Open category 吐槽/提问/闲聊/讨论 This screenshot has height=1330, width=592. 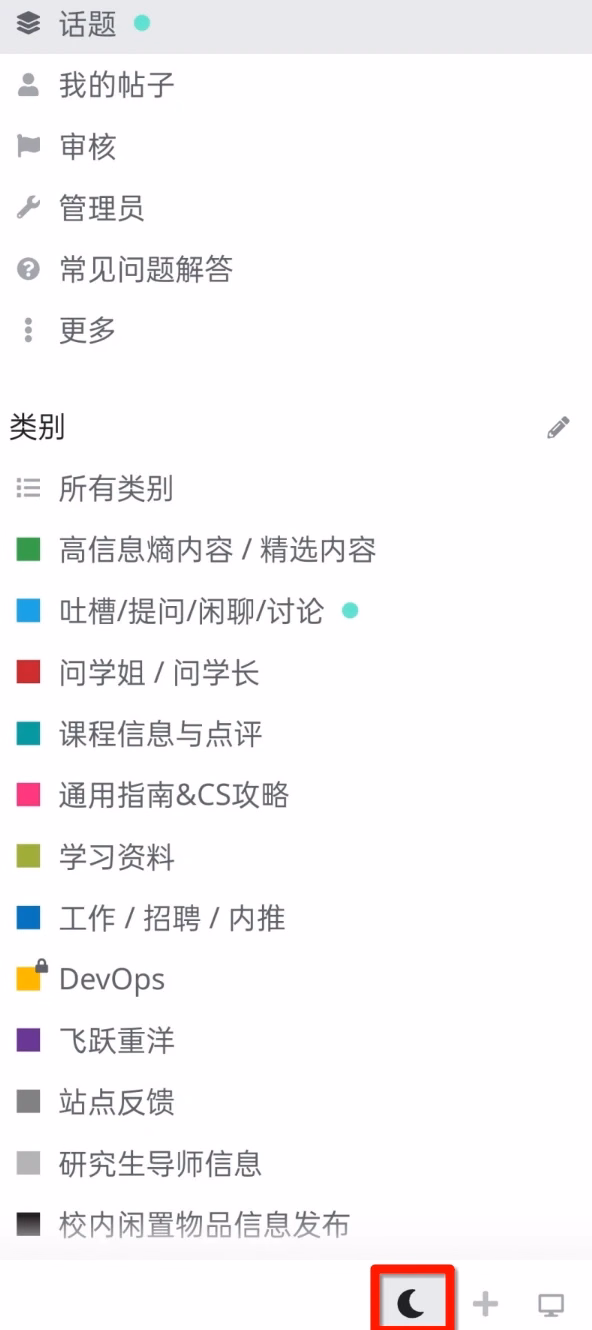click(296, 611)
